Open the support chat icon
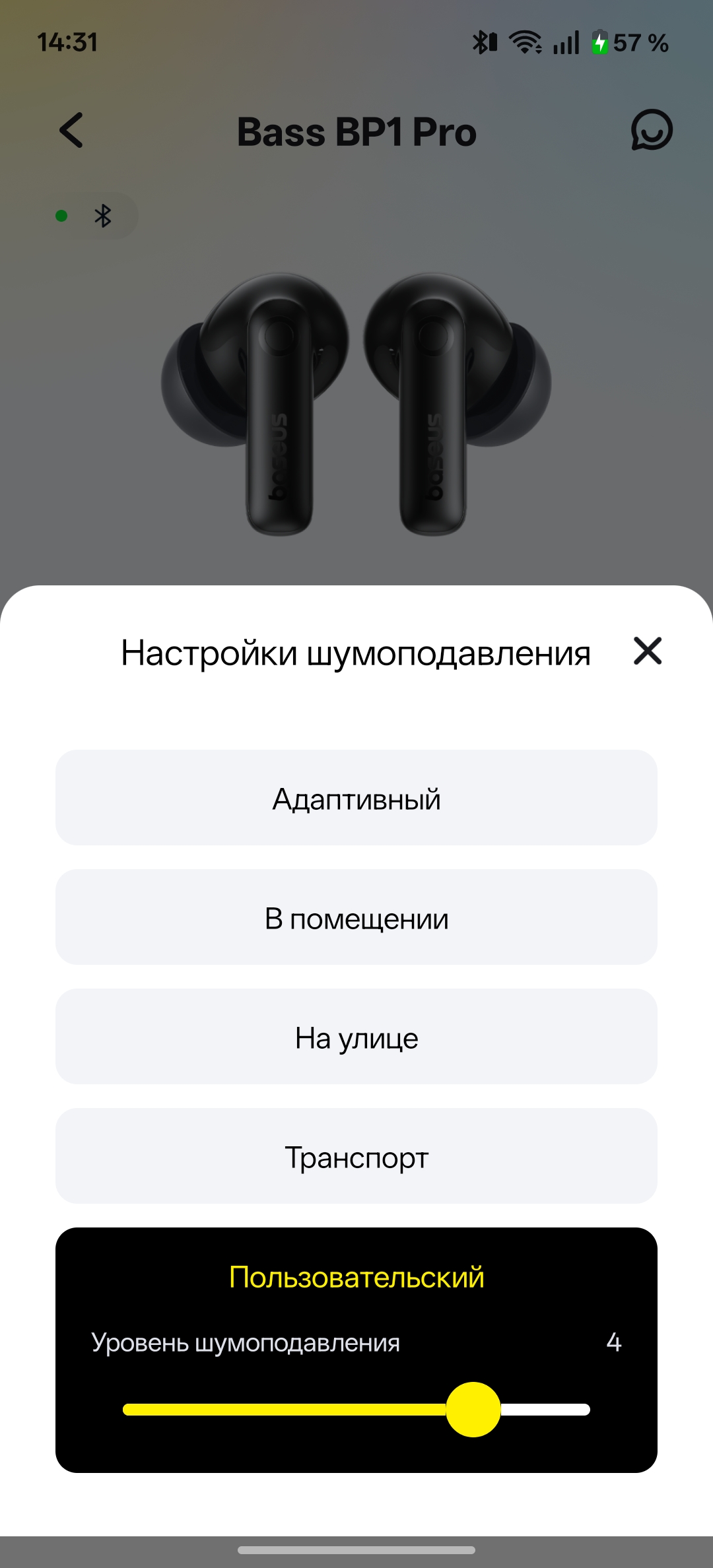Screen dimensions: 713x1568 tap(651, 130)
